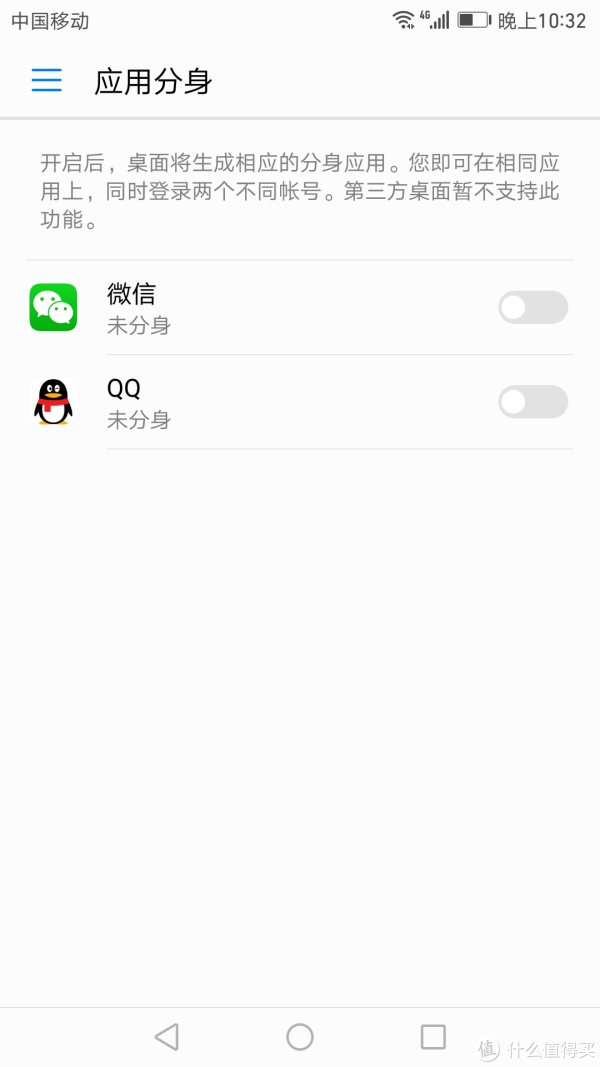The image size is (600, 1067).
Task: Turn on the QQ app twin switch
Action: tap(533, 402)
